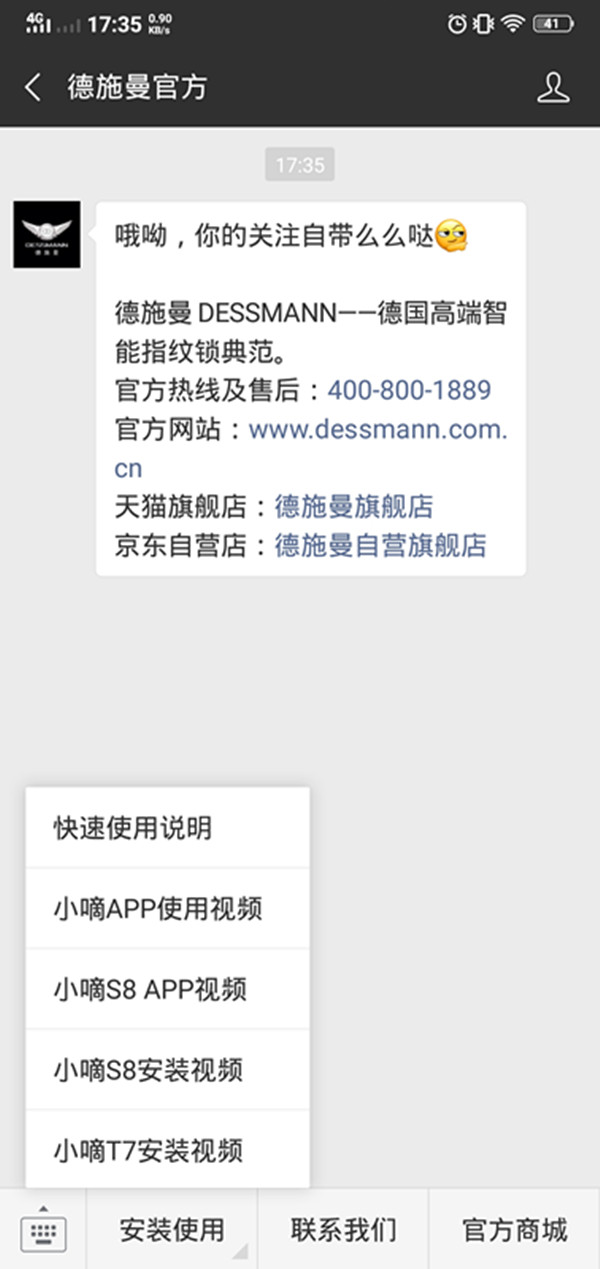Open the 德施曼自营旗舰店 JD link
This screenshot has width=600, height=1269.
[380, 546]
